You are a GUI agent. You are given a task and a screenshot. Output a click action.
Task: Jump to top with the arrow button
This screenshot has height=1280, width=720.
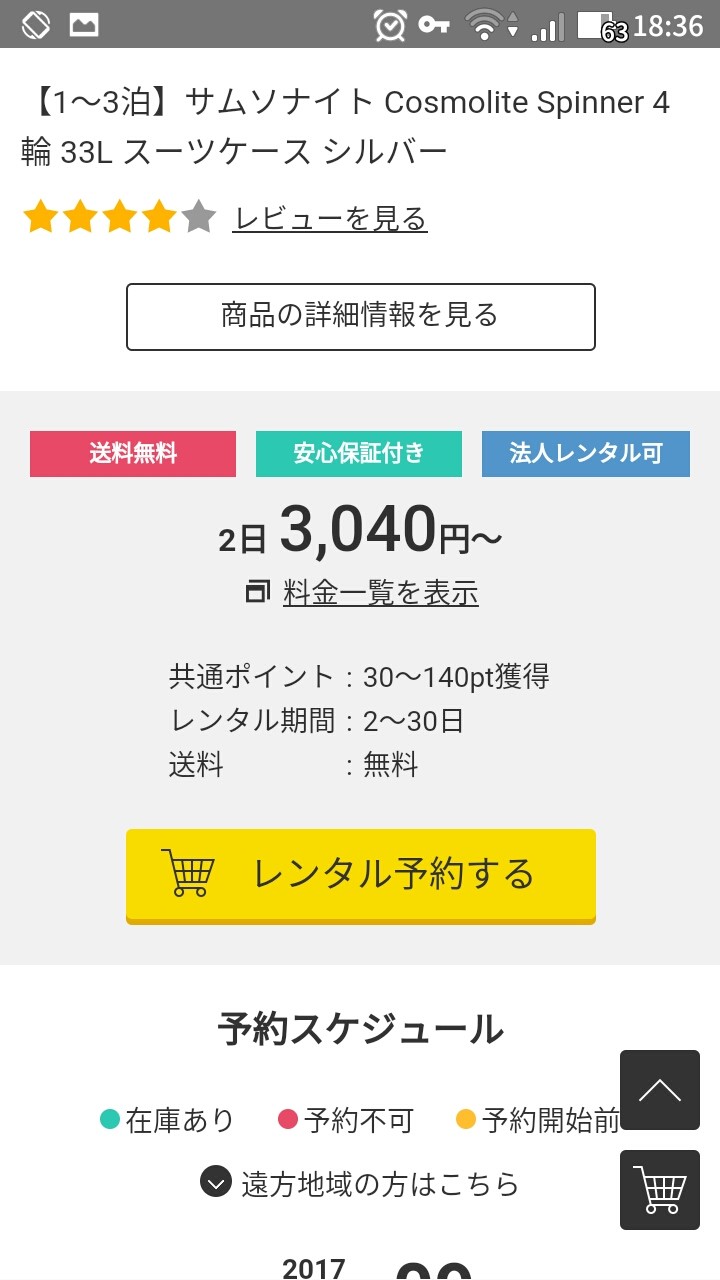[x=659, y=1090]
